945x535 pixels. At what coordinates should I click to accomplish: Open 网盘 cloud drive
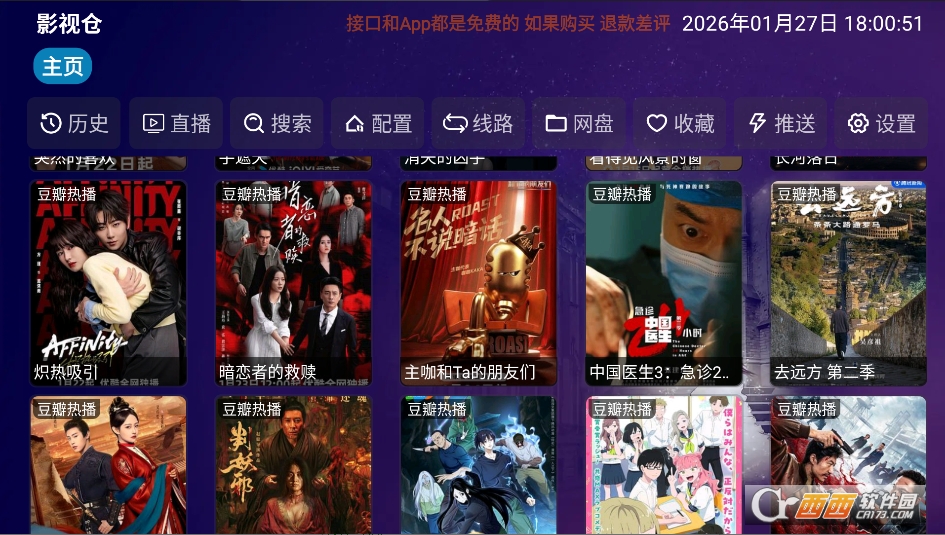(x=579, y=123)
